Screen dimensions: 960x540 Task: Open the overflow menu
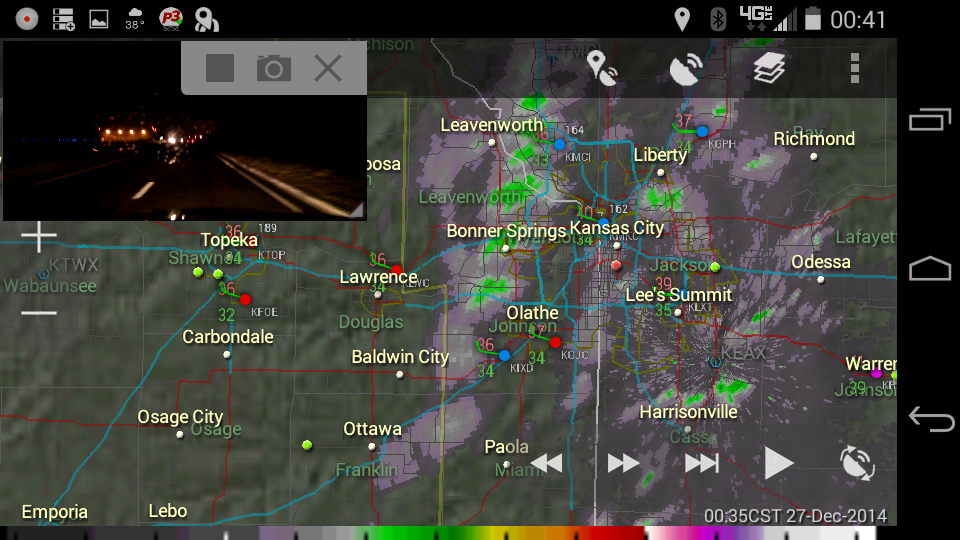tap(854, 68)
